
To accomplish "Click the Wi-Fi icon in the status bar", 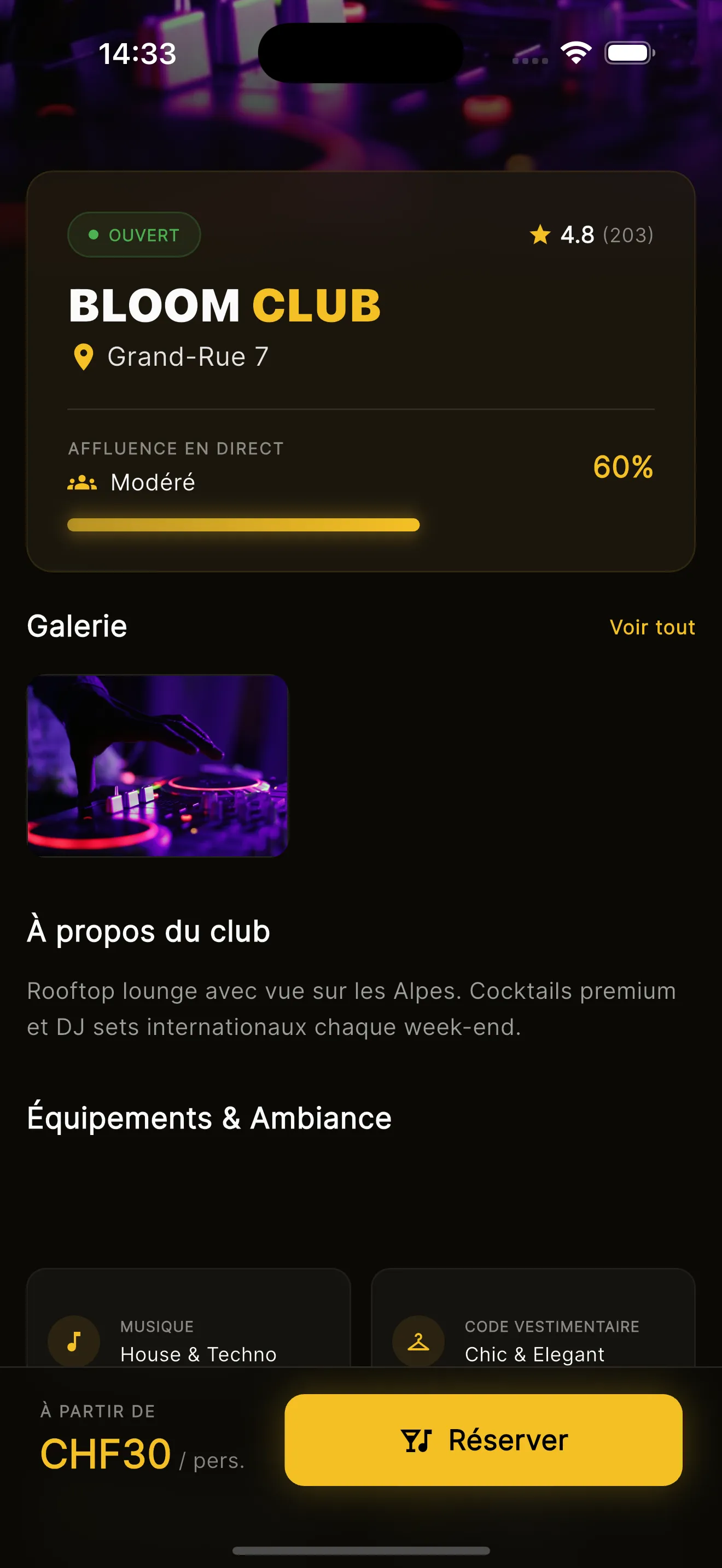I will point(575,53).
